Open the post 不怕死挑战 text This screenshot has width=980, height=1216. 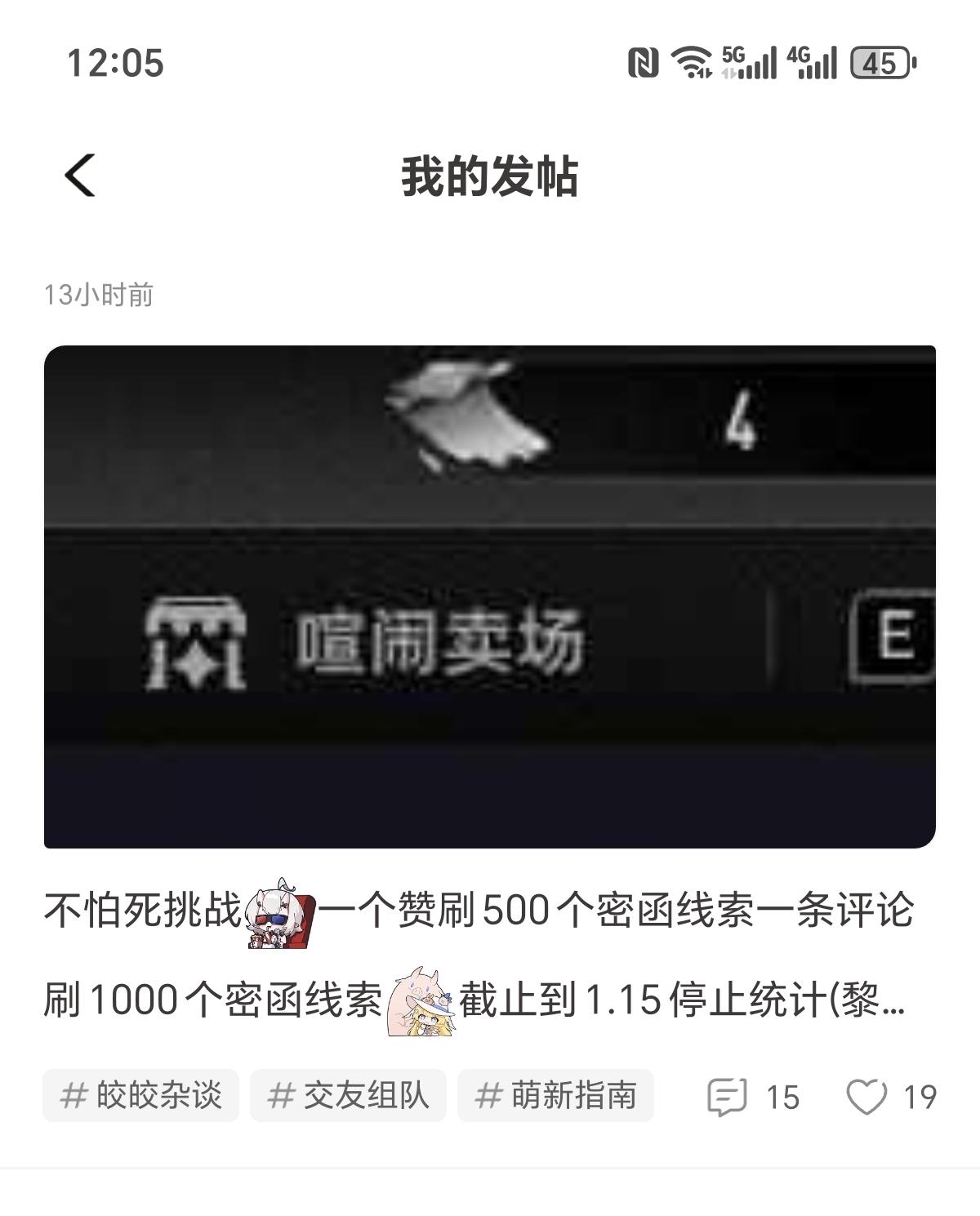[478, 954]
